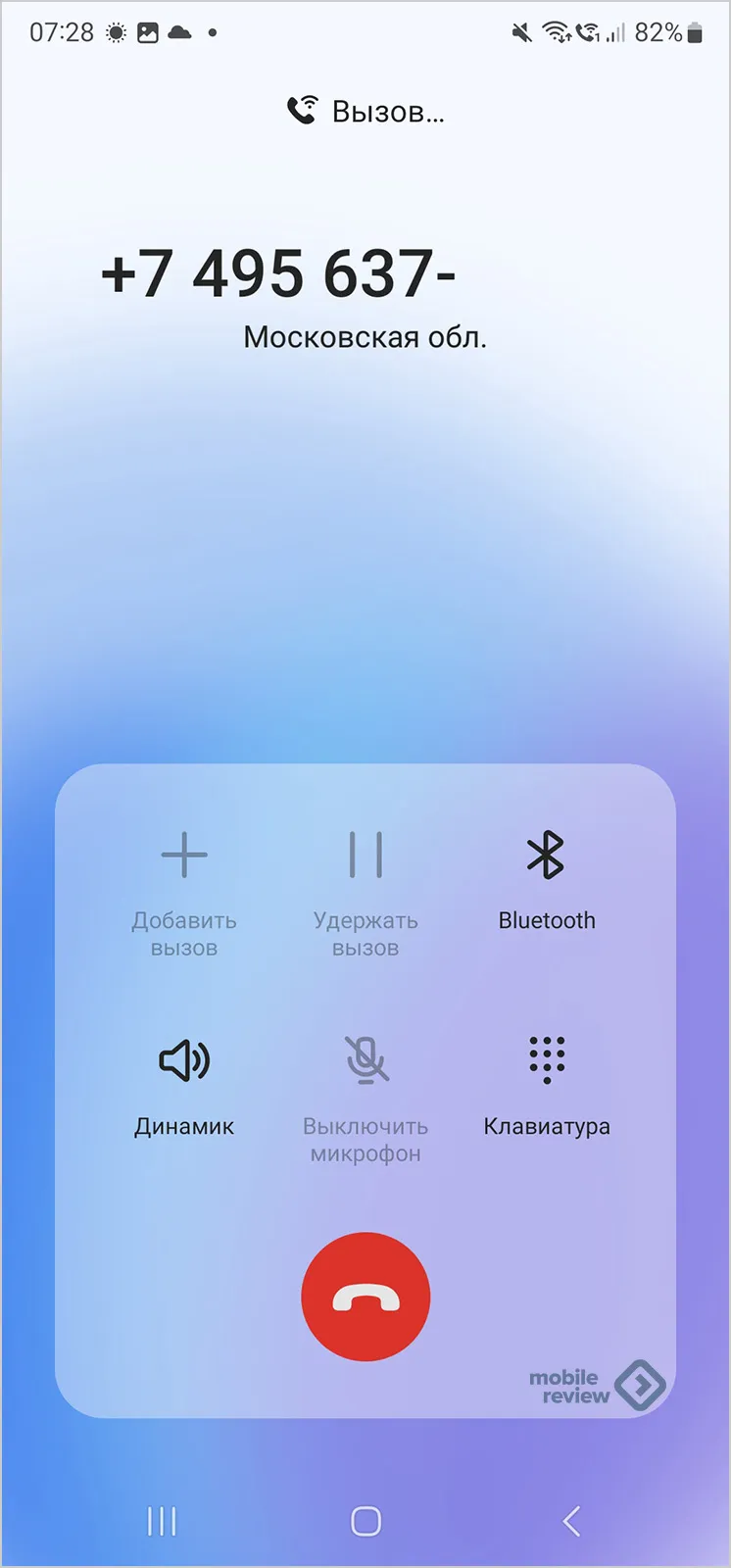
Task: End the call with the red button
Action: click(365, 1297)
